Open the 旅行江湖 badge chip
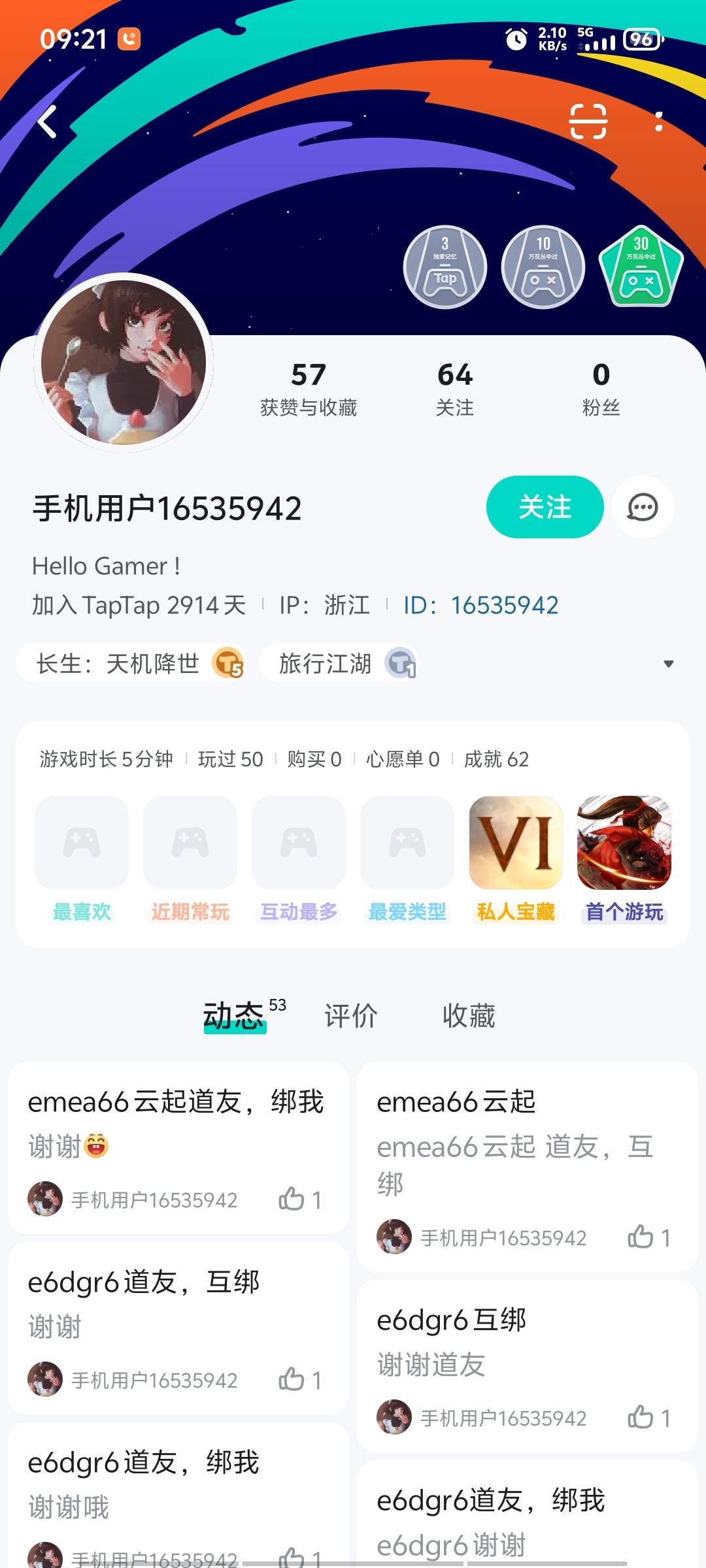 click(x=339, y=664)
